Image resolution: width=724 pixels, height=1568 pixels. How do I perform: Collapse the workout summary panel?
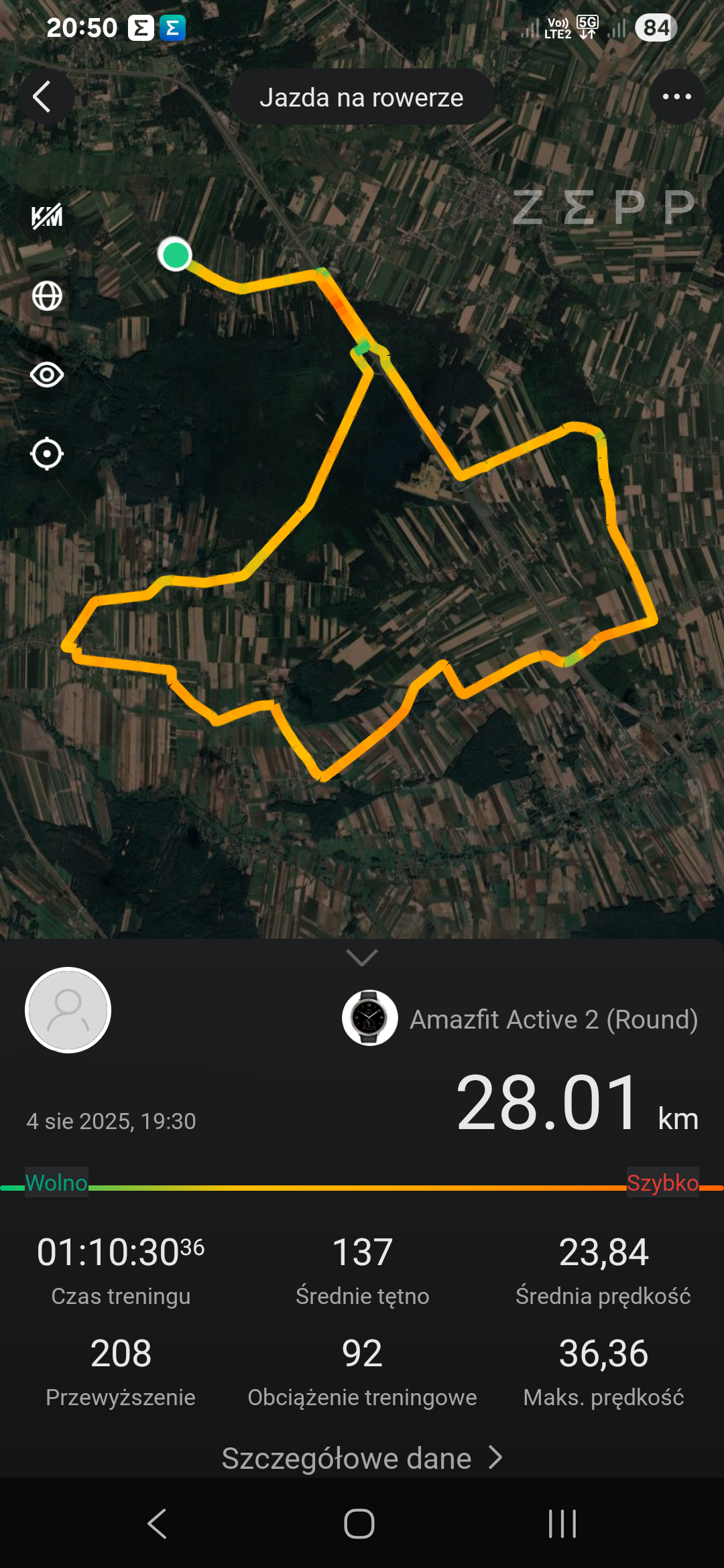[362, 958]
